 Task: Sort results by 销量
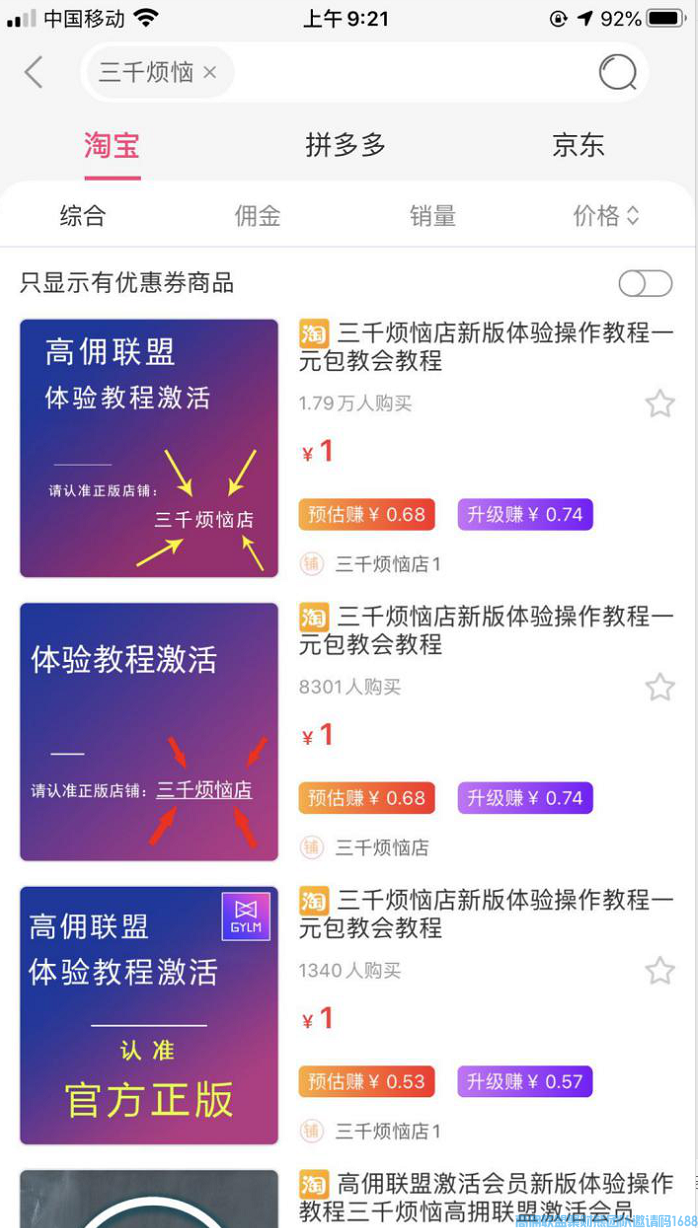click(433, 216)
